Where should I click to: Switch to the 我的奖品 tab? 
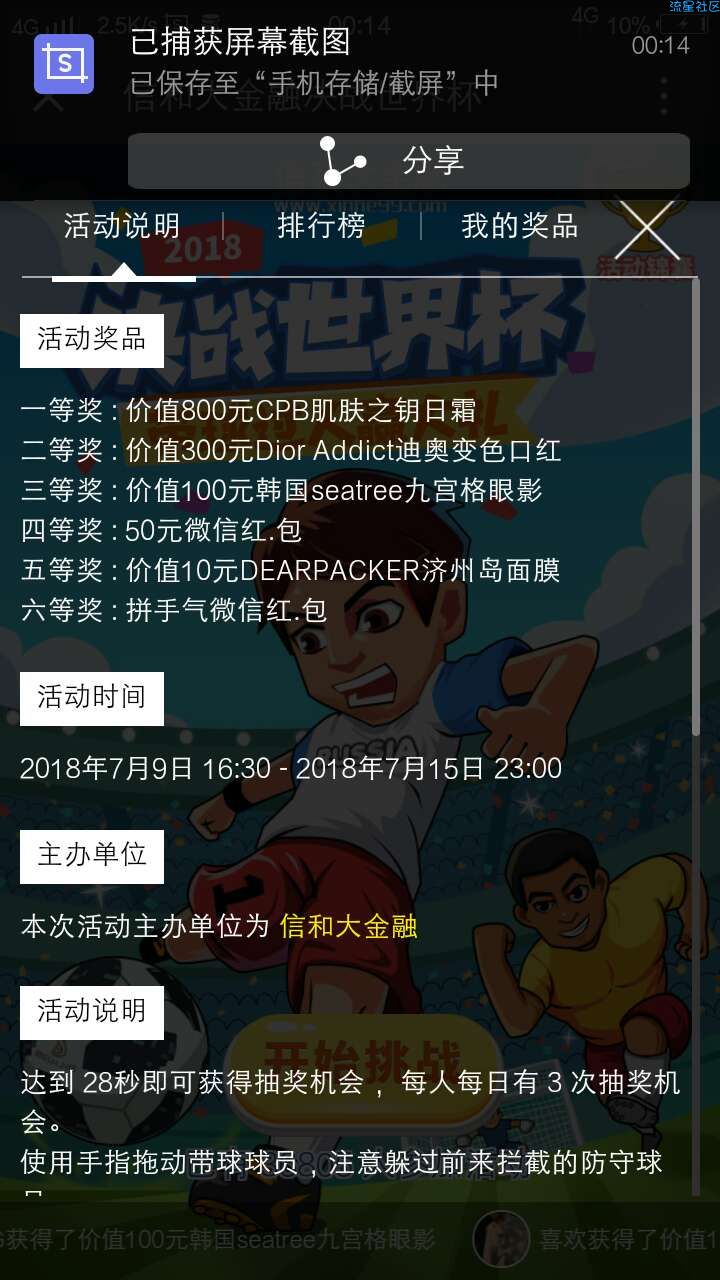tap(519, 226)
